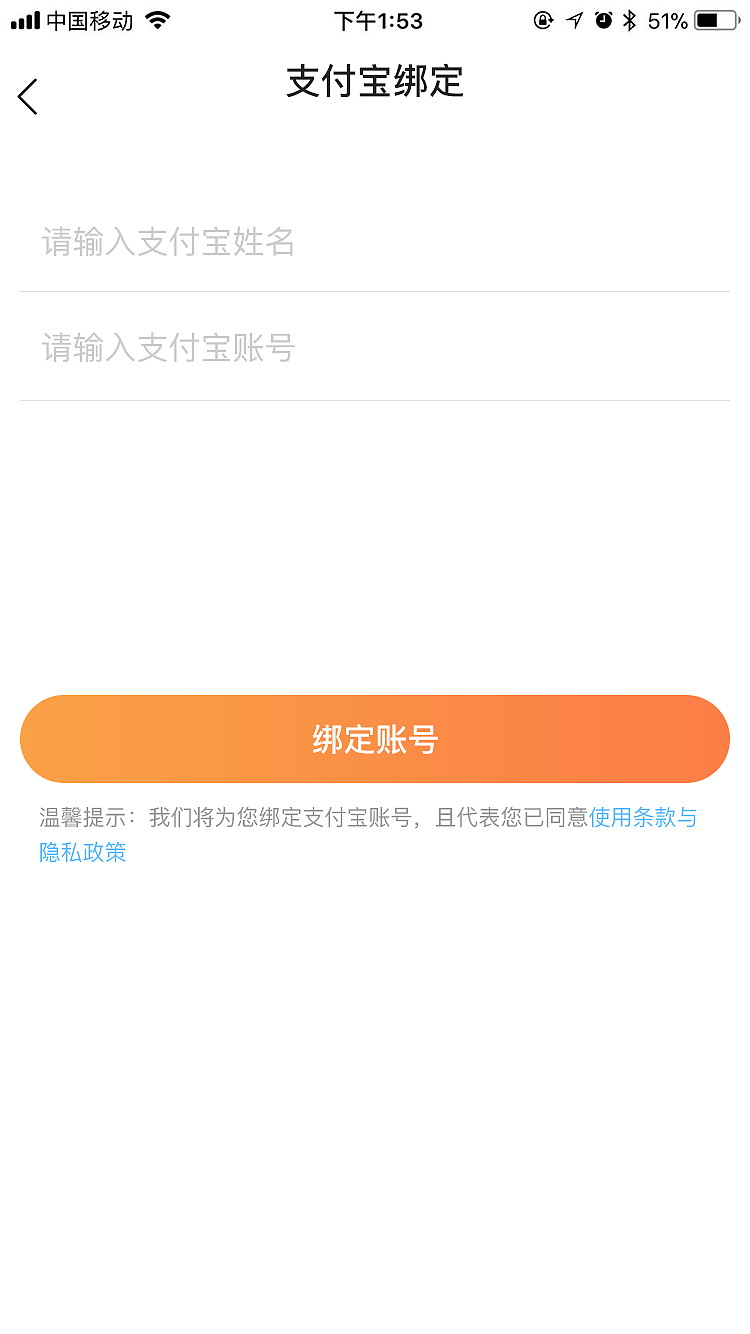The image size is (750, 1334).
Task: Tap the location services indicator
Action: pos(573,20)
